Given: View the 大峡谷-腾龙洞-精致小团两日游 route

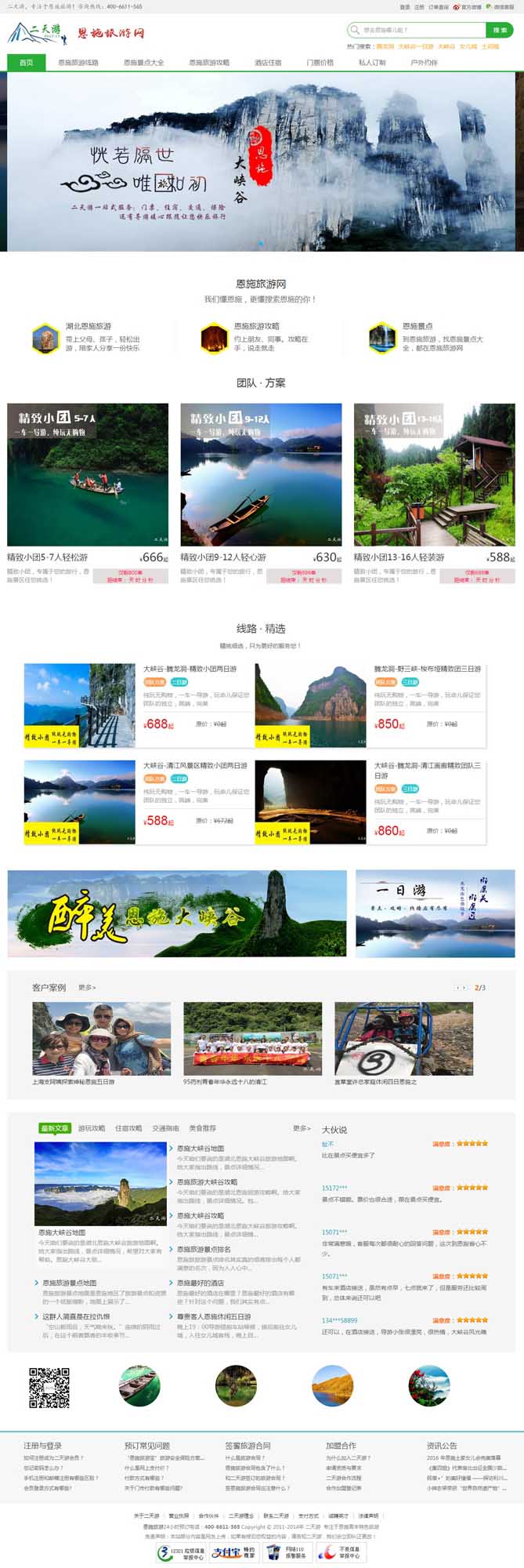Looking at the screenshot, I should coord(190,669).
